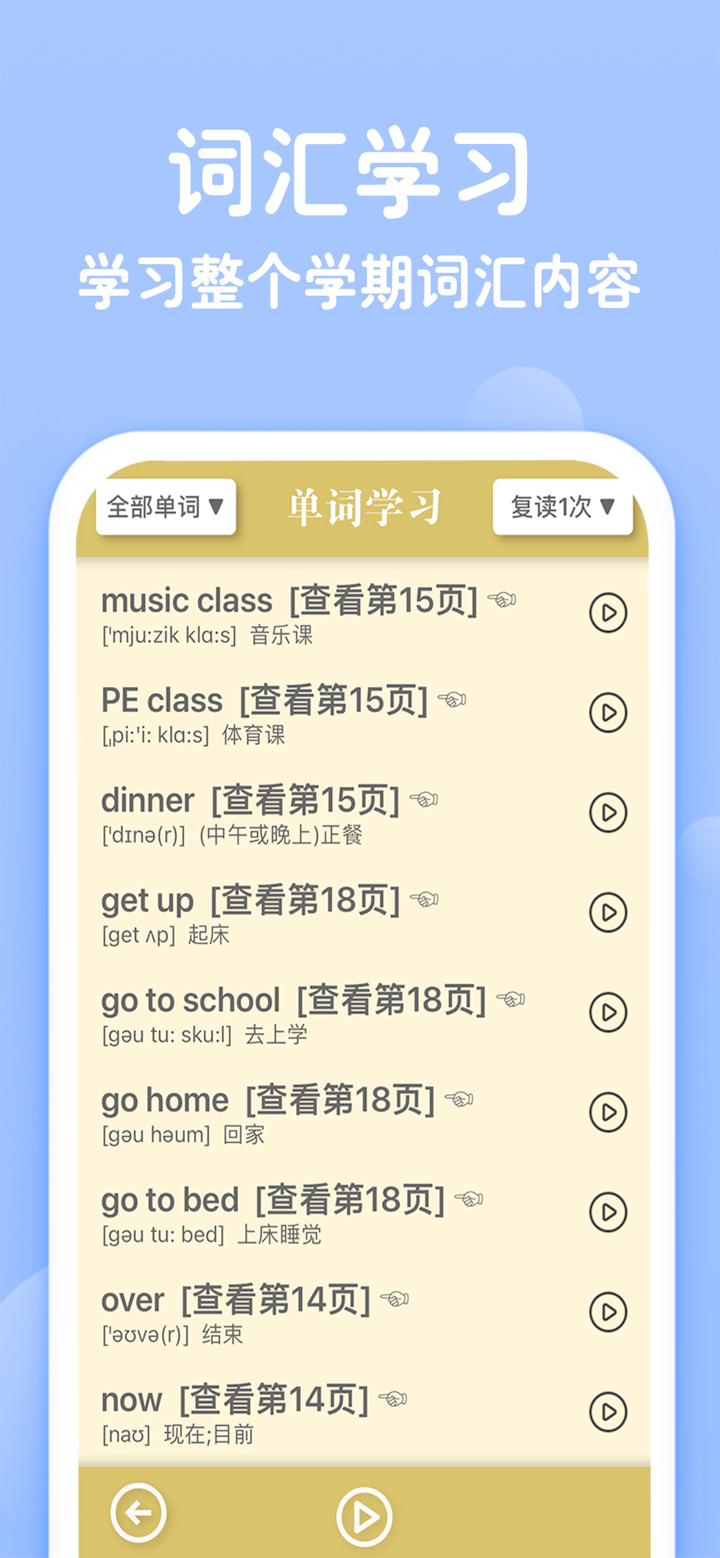Start playback from the bottom play button
Image resolution: width=720 pixels, height=1558 pixels.
click(365, 1513)
